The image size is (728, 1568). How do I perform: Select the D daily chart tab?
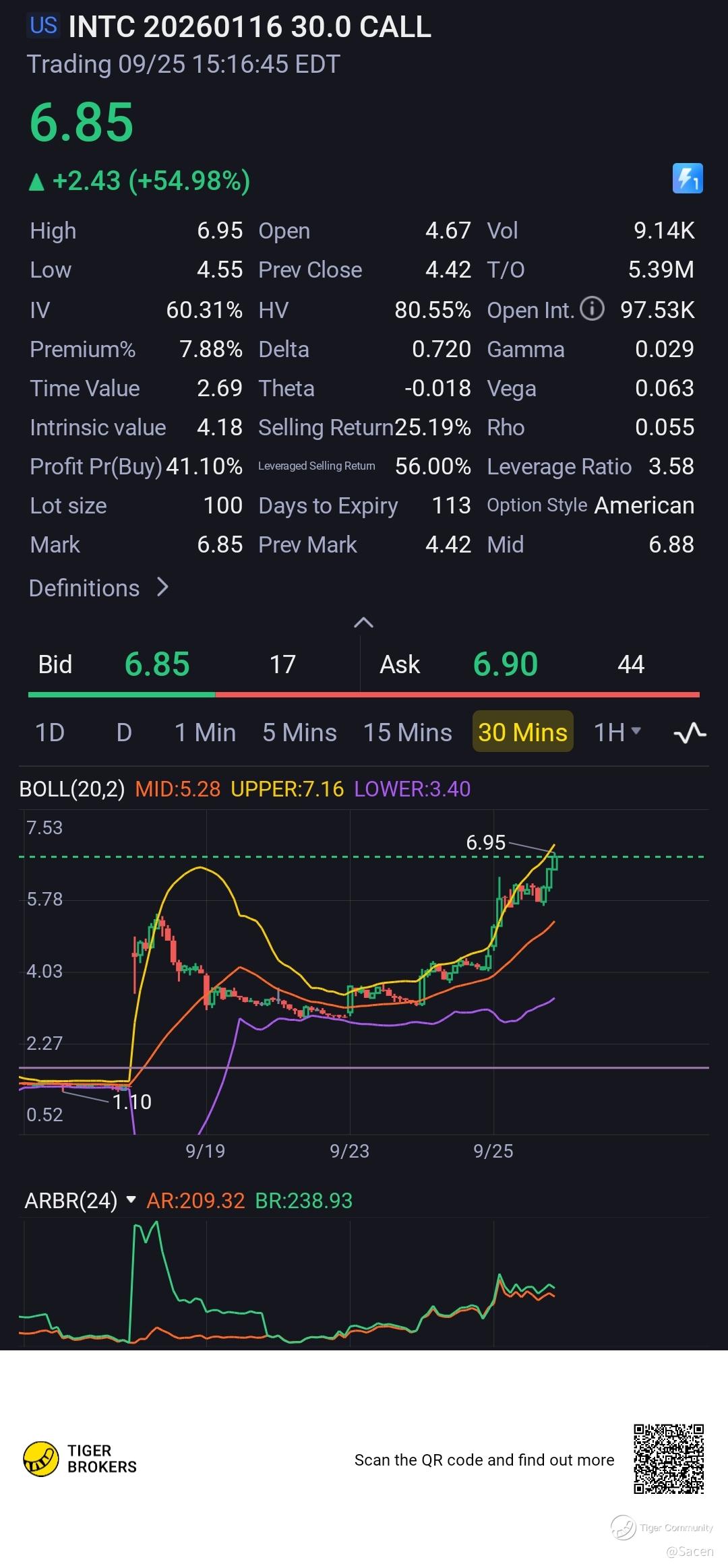coord(124,732)
